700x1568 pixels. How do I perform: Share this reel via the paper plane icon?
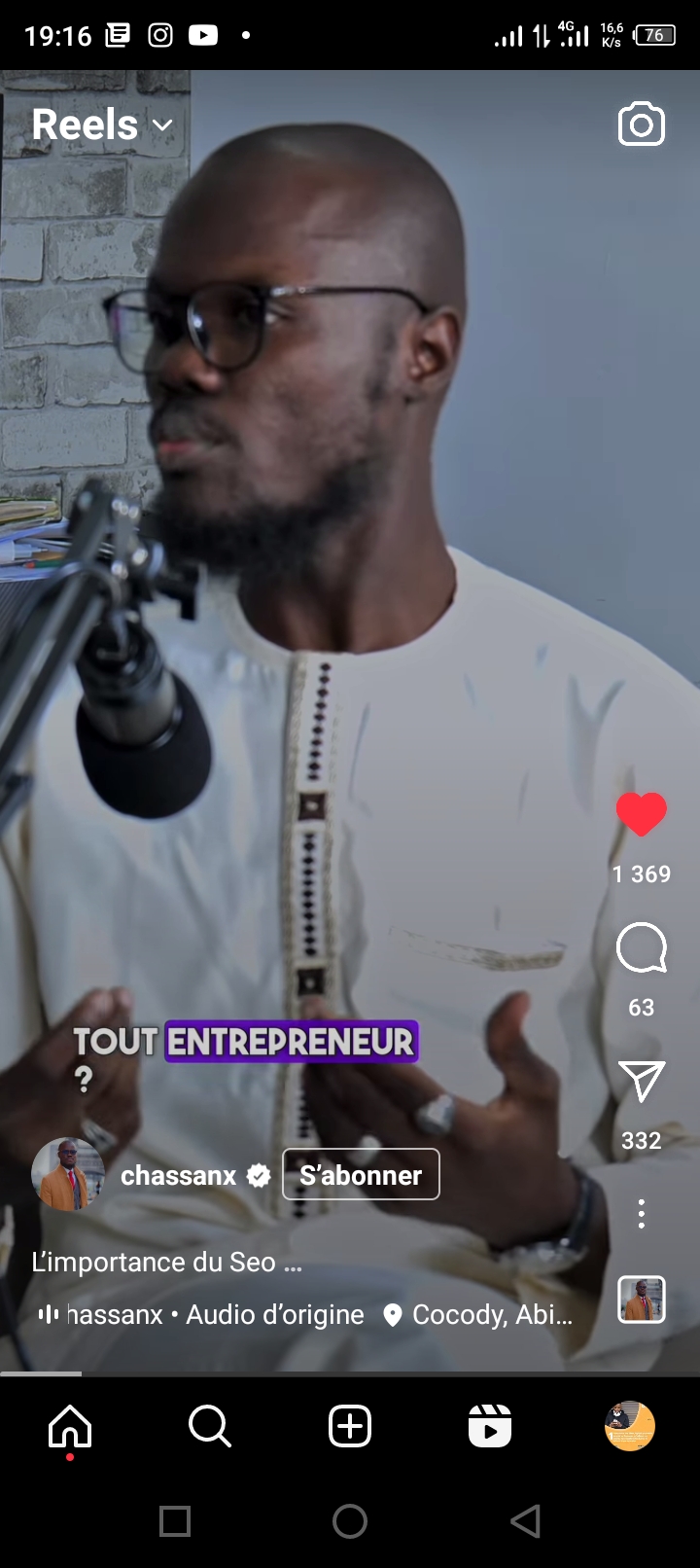pos(642,1081)
